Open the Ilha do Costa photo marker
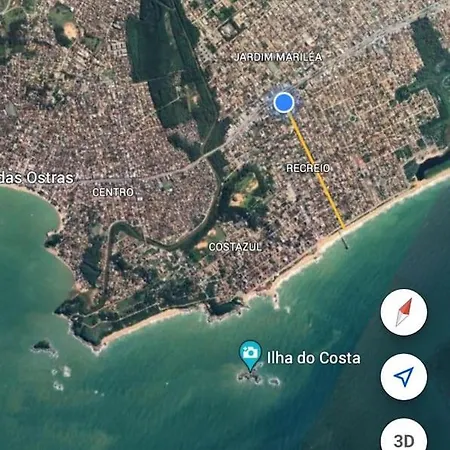Image resolution: width=450 pixels, height=450 pixels. pos(250,355)
